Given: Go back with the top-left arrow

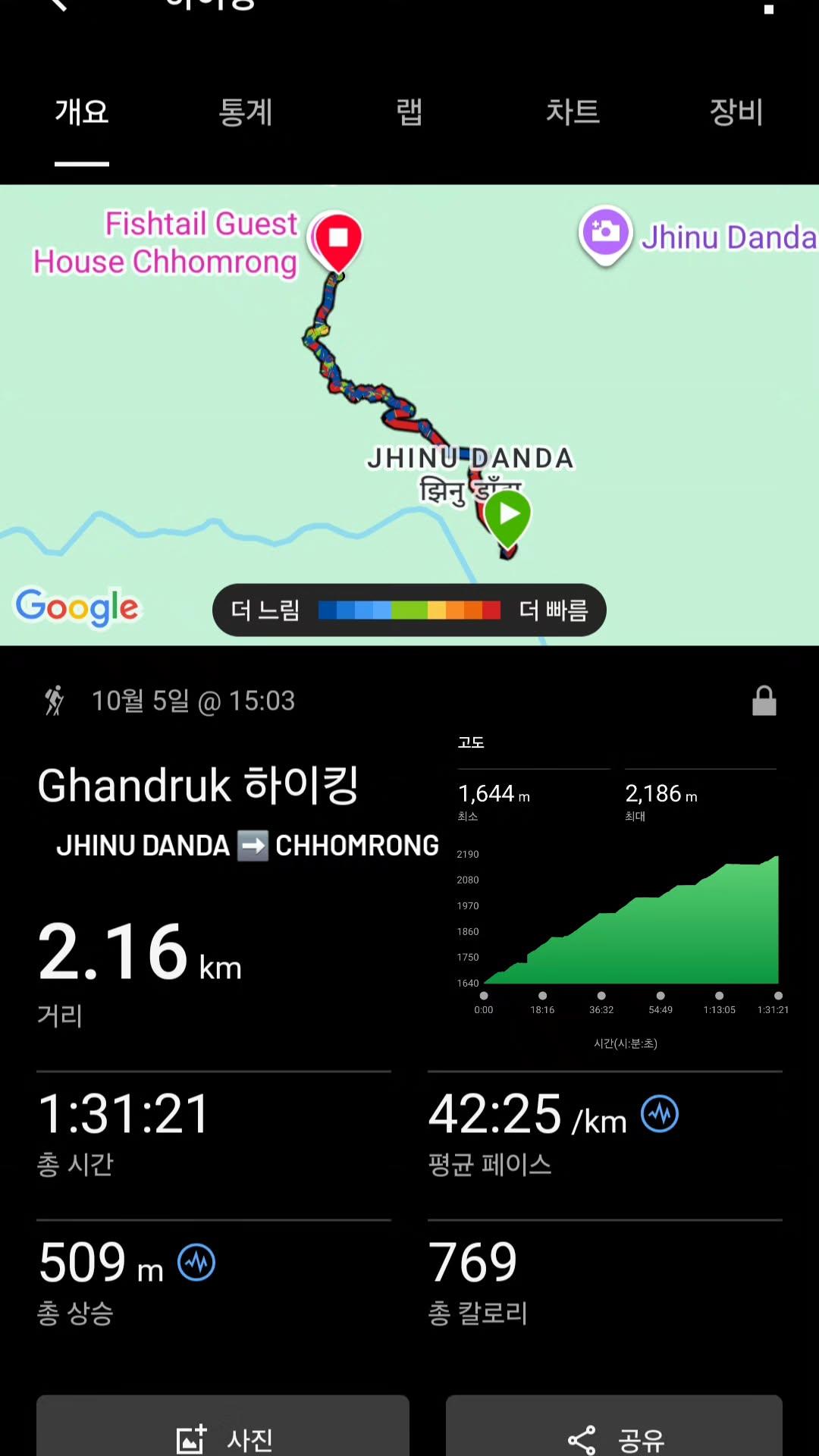Looking at the screenshot, I should (x=58, y=5).
